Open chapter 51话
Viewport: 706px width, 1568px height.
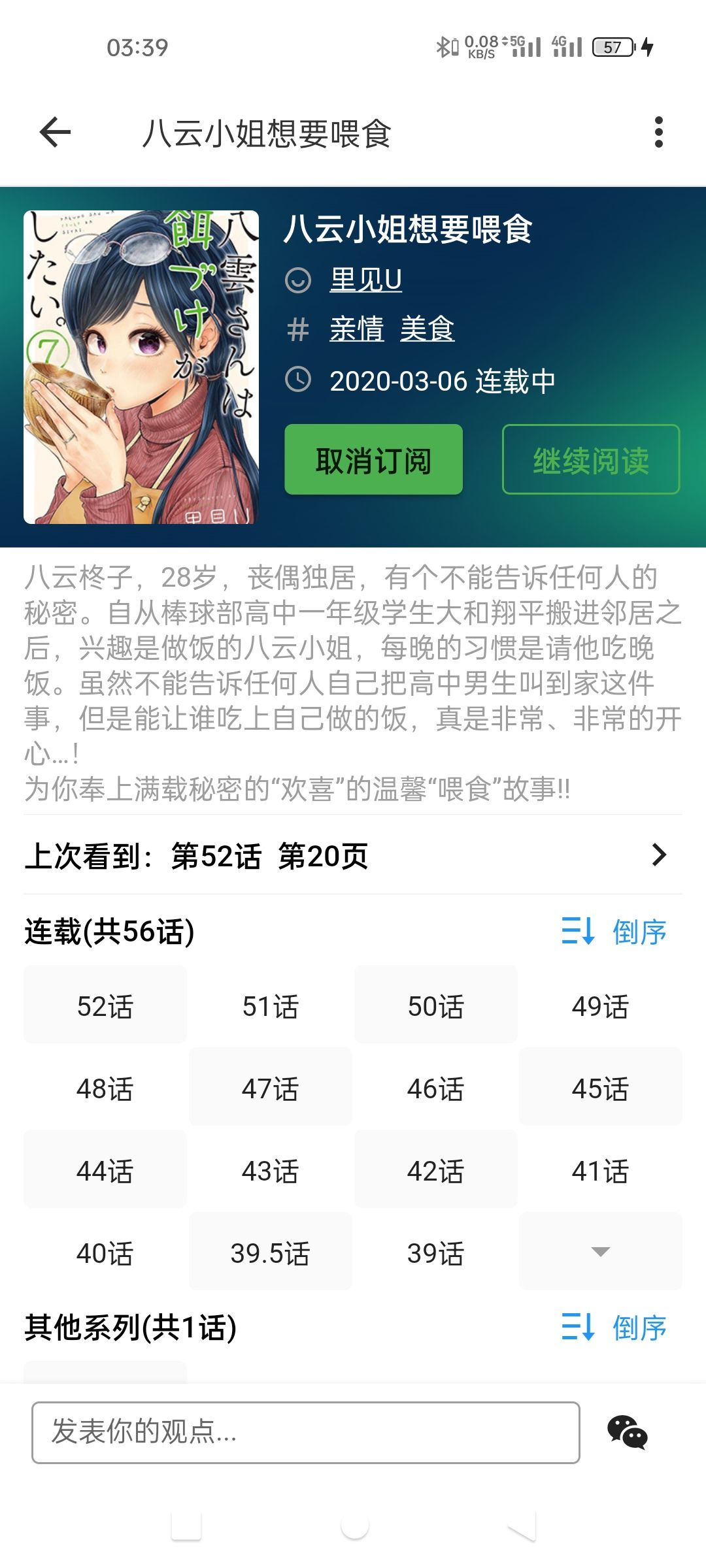coord(270,1006)
